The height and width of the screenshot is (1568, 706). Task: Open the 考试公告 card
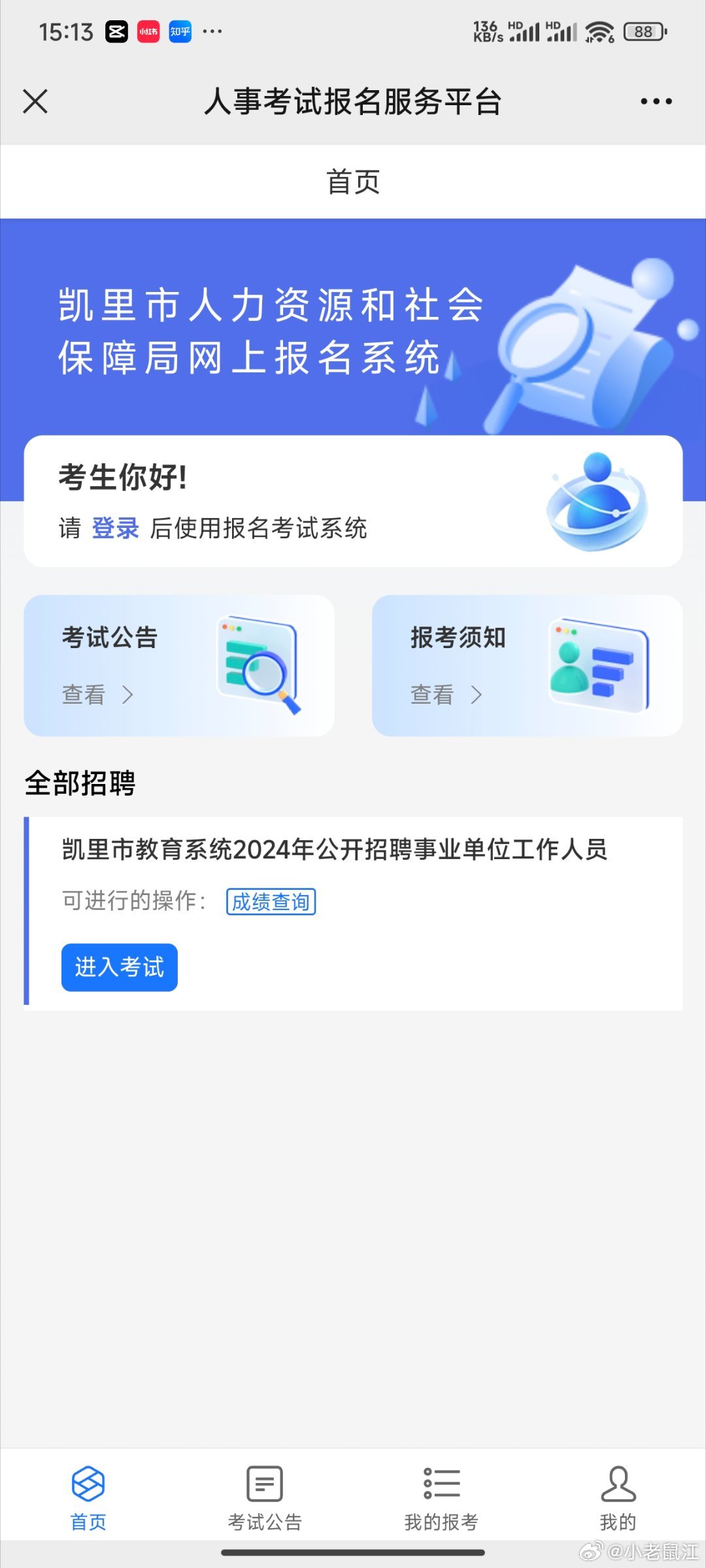tap(178, 665)
